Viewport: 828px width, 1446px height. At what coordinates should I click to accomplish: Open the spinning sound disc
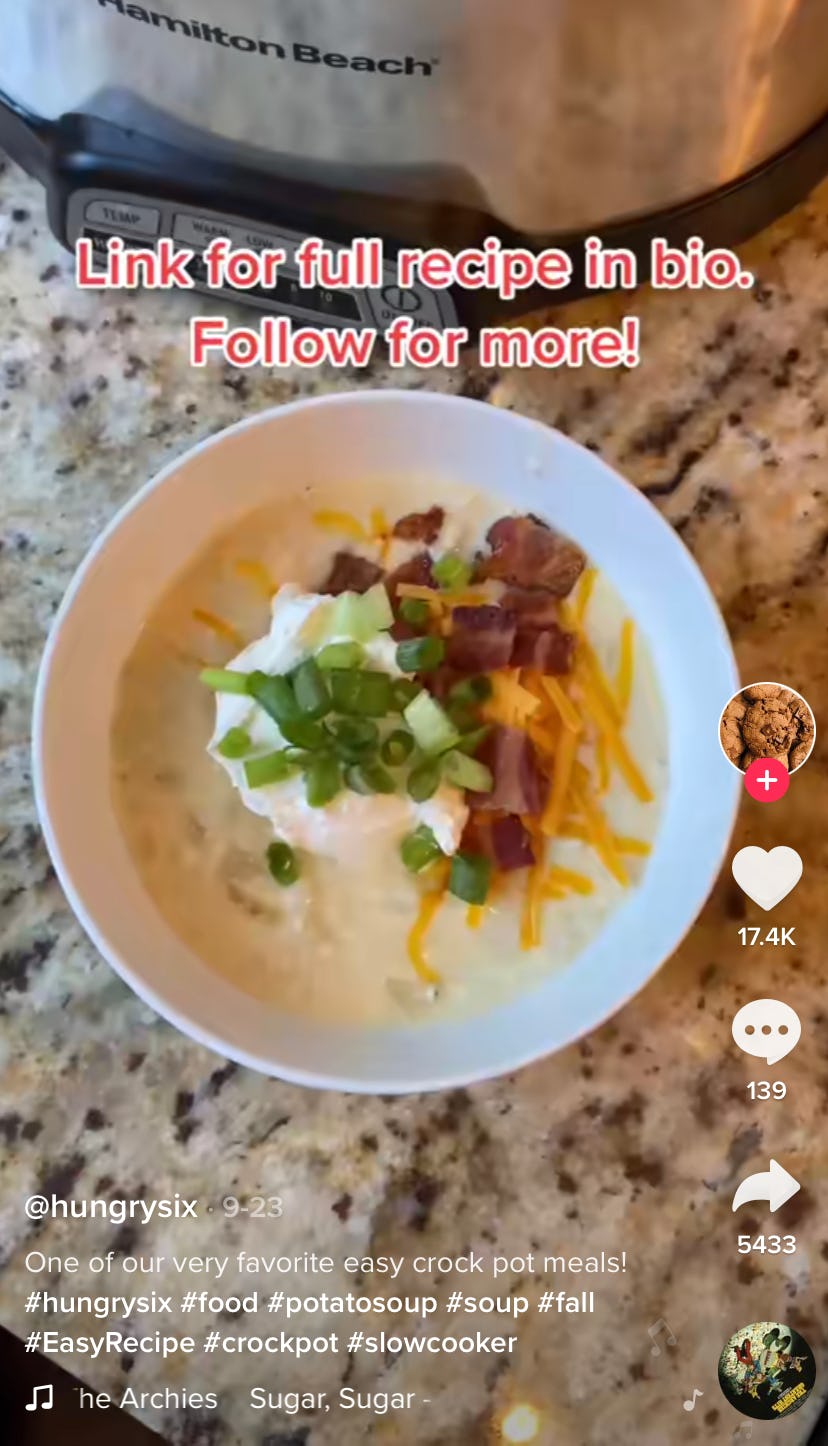[766, 1370]
